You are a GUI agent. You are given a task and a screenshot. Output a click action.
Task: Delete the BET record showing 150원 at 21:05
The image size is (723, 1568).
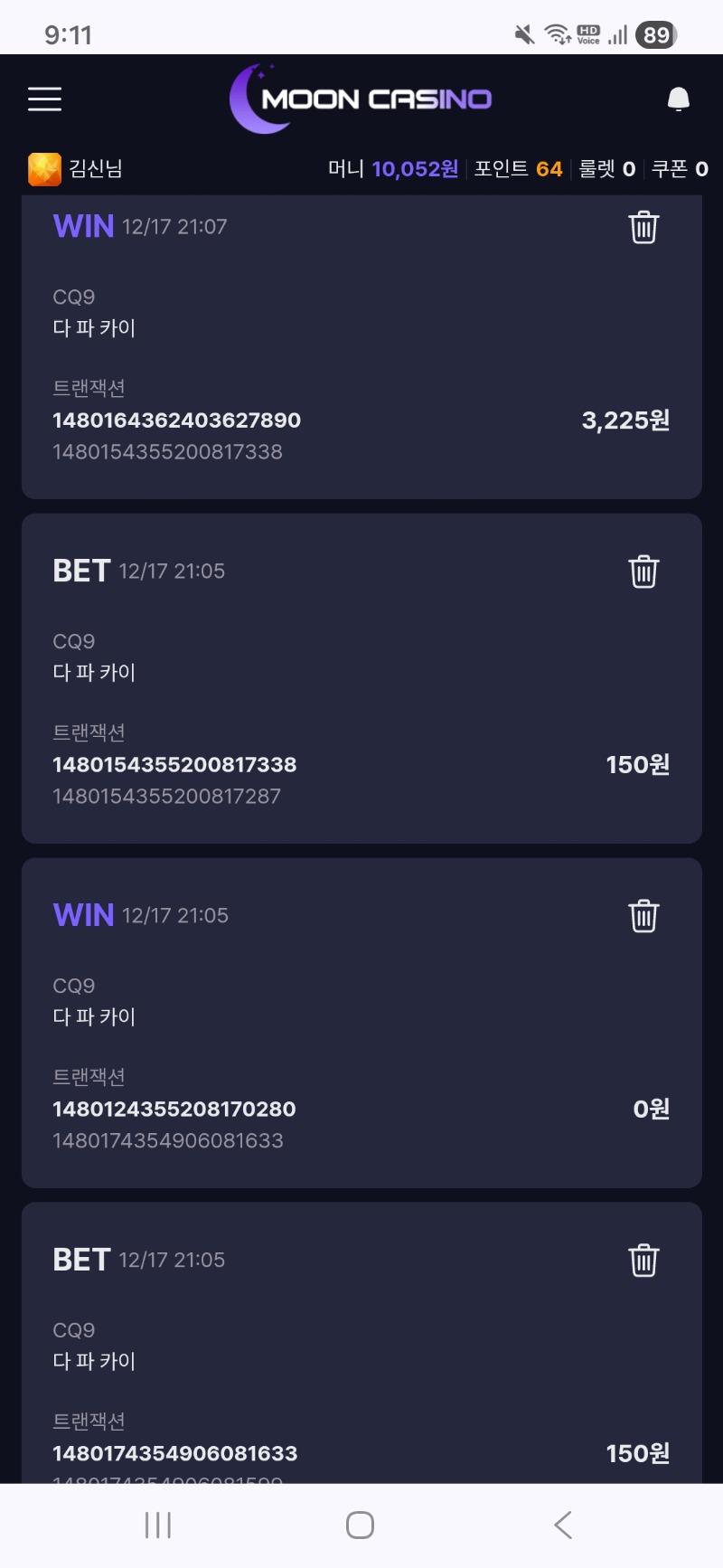[x=643, y=571]
